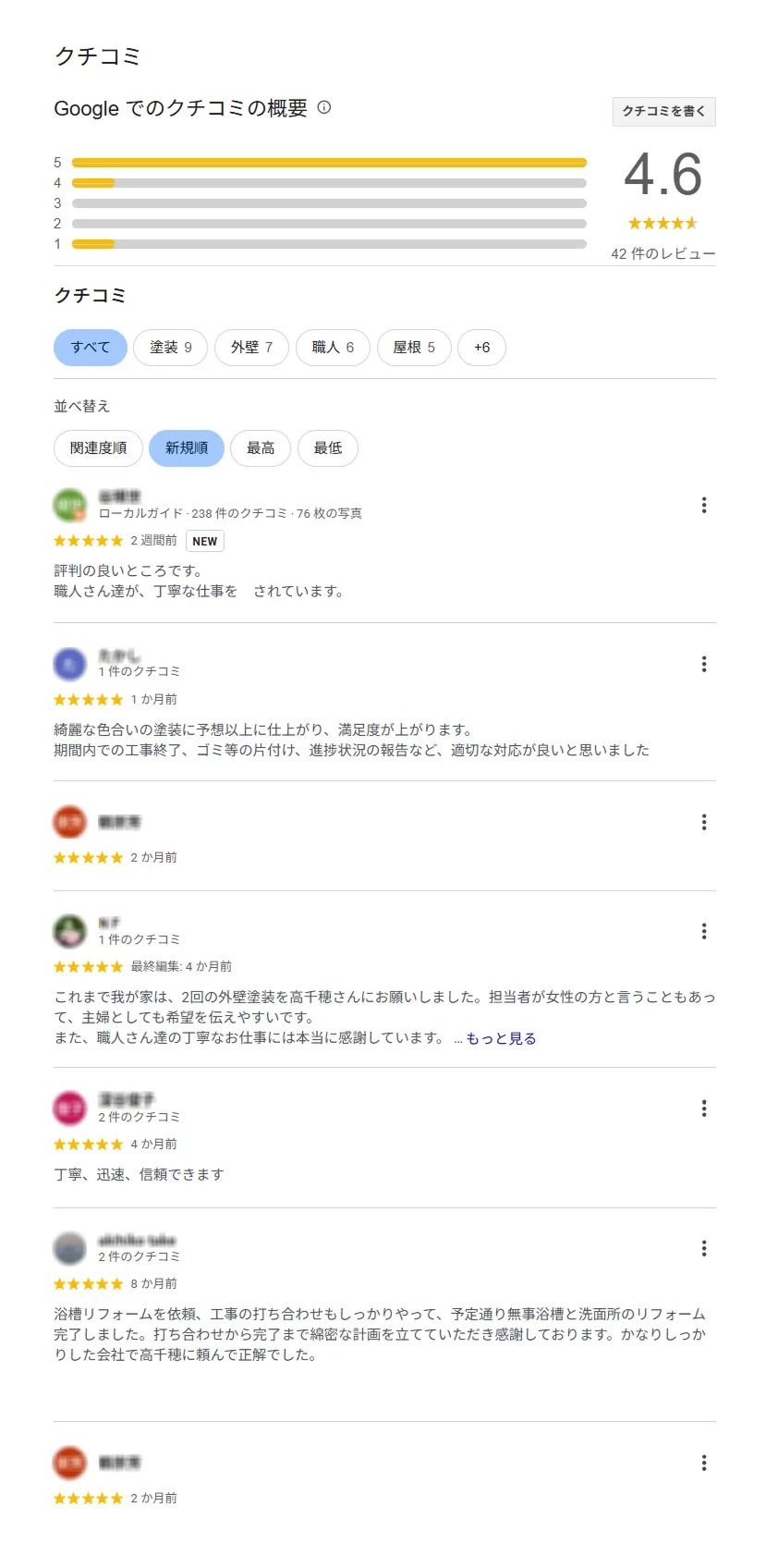The height and width of the screenshot is (1568, 766).
Task: Sort reviews by 最高 rating
Action: [261, 448]
